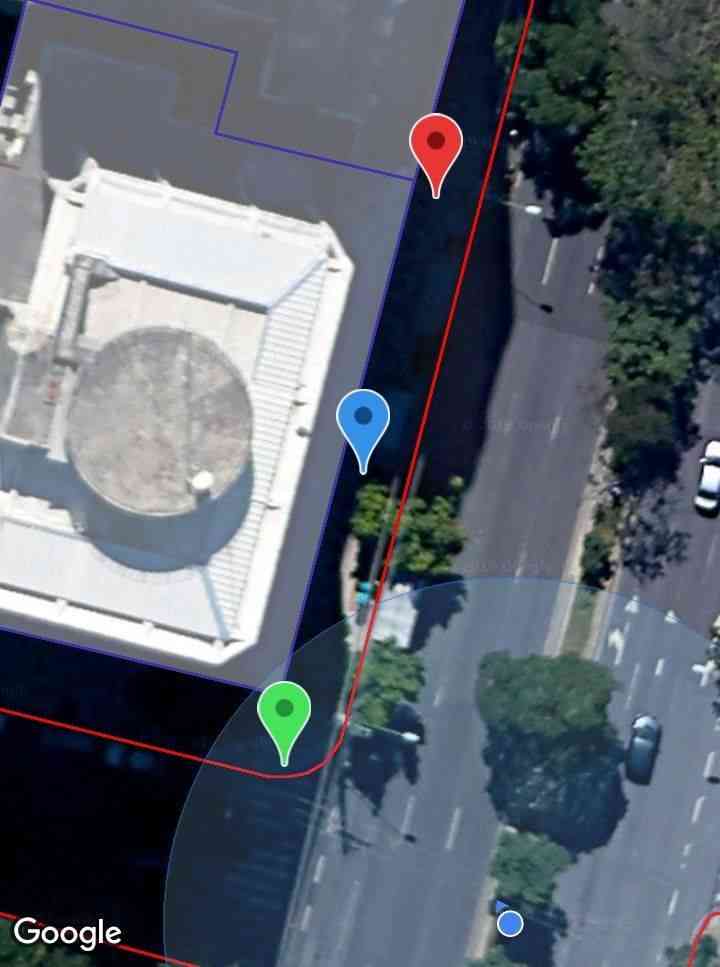Tap the green map marker pin
The image size is (720, 967).
(x=284, y=713)
